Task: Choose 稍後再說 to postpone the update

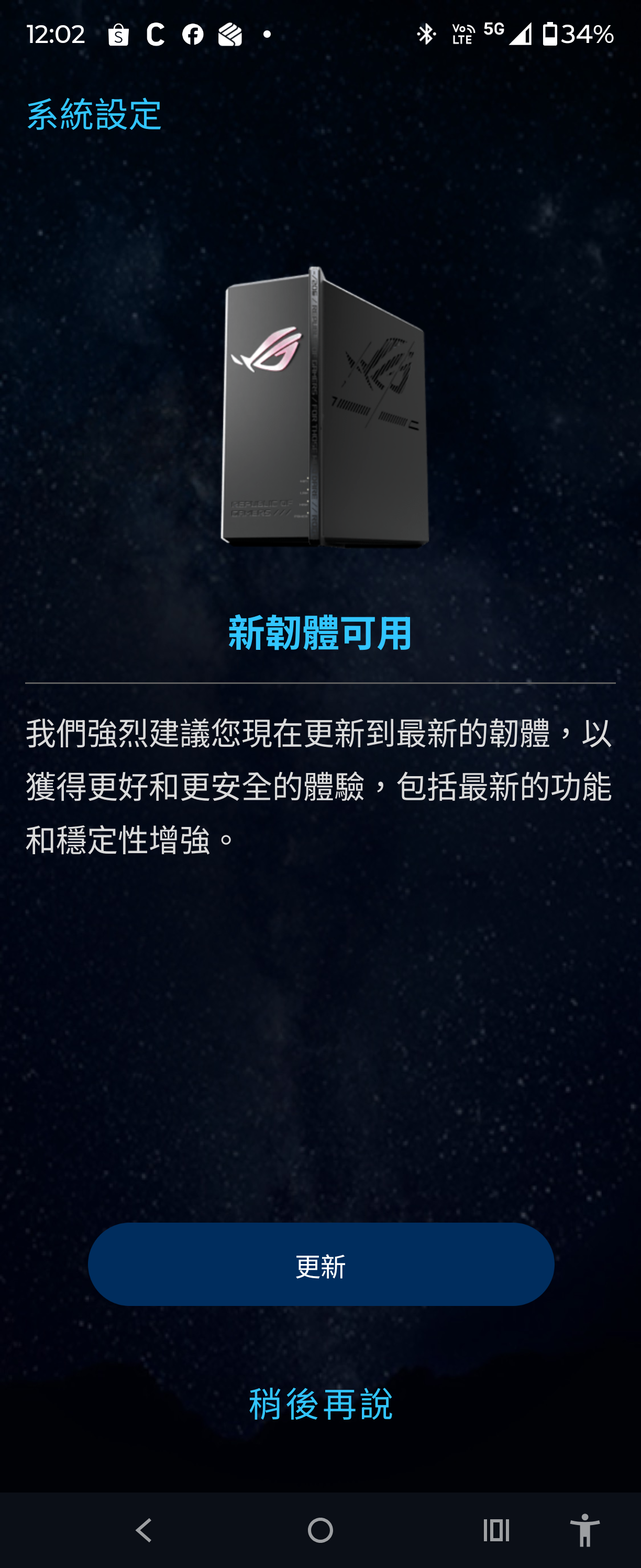Action: (320, 1403)
